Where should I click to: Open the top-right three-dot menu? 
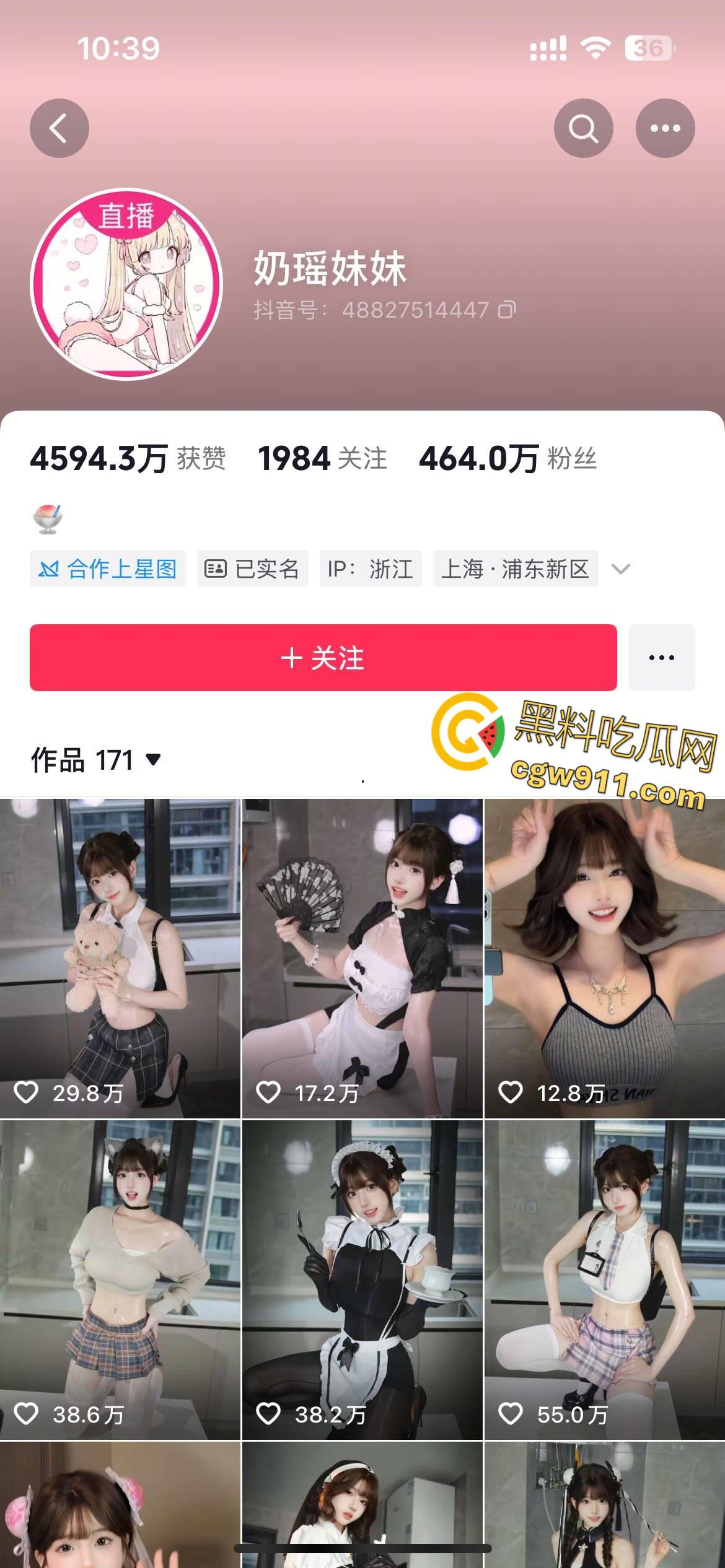click(x=665, y=128)
